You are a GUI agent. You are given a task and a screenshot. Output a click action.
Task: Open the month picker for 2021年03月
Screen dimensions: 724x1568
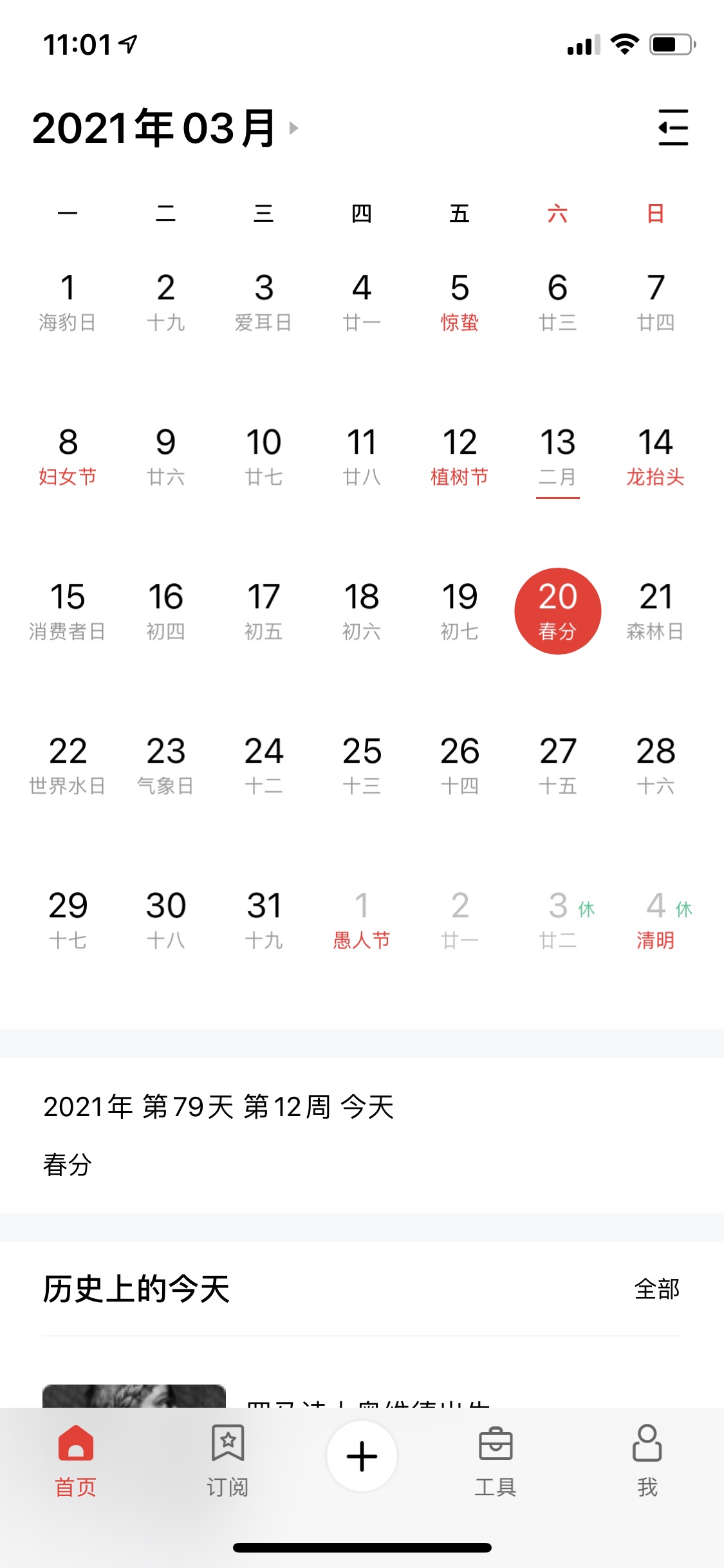165,128
